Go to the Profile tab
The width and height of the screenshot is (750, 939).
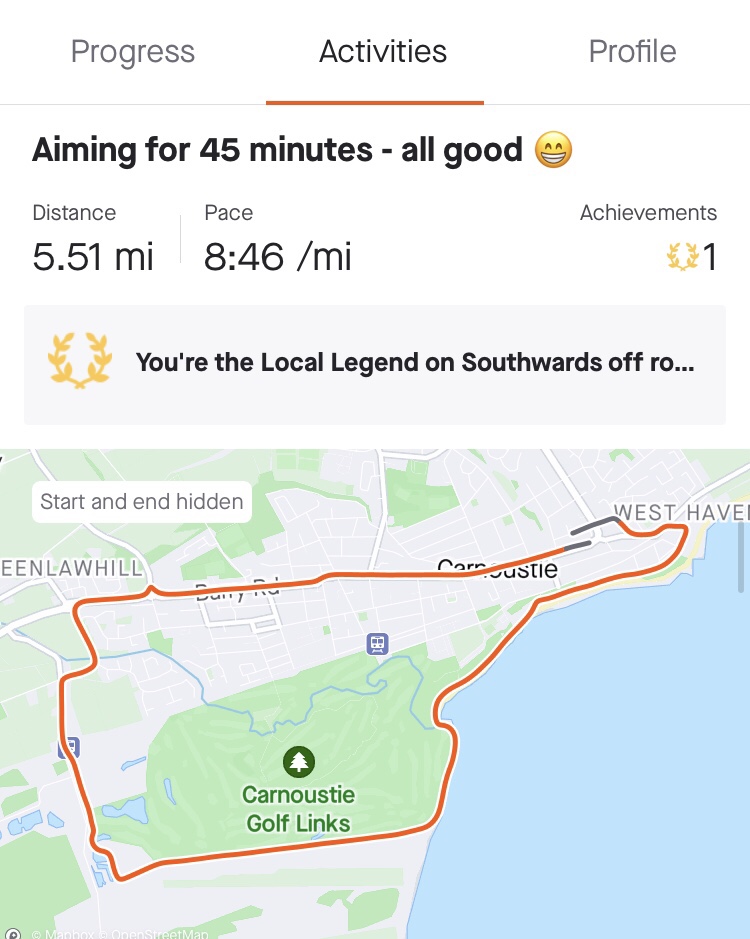(632, 52)
